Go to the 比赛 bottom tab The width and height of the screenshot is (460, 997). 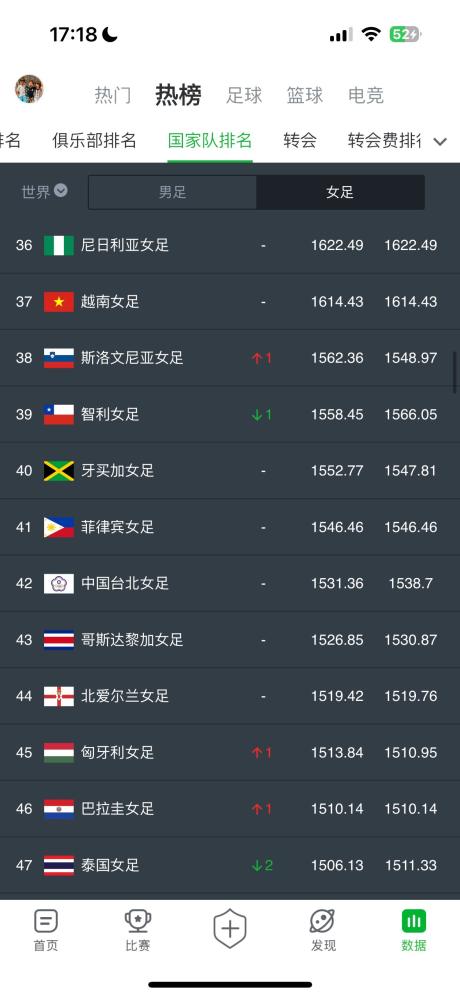[137, 930]
